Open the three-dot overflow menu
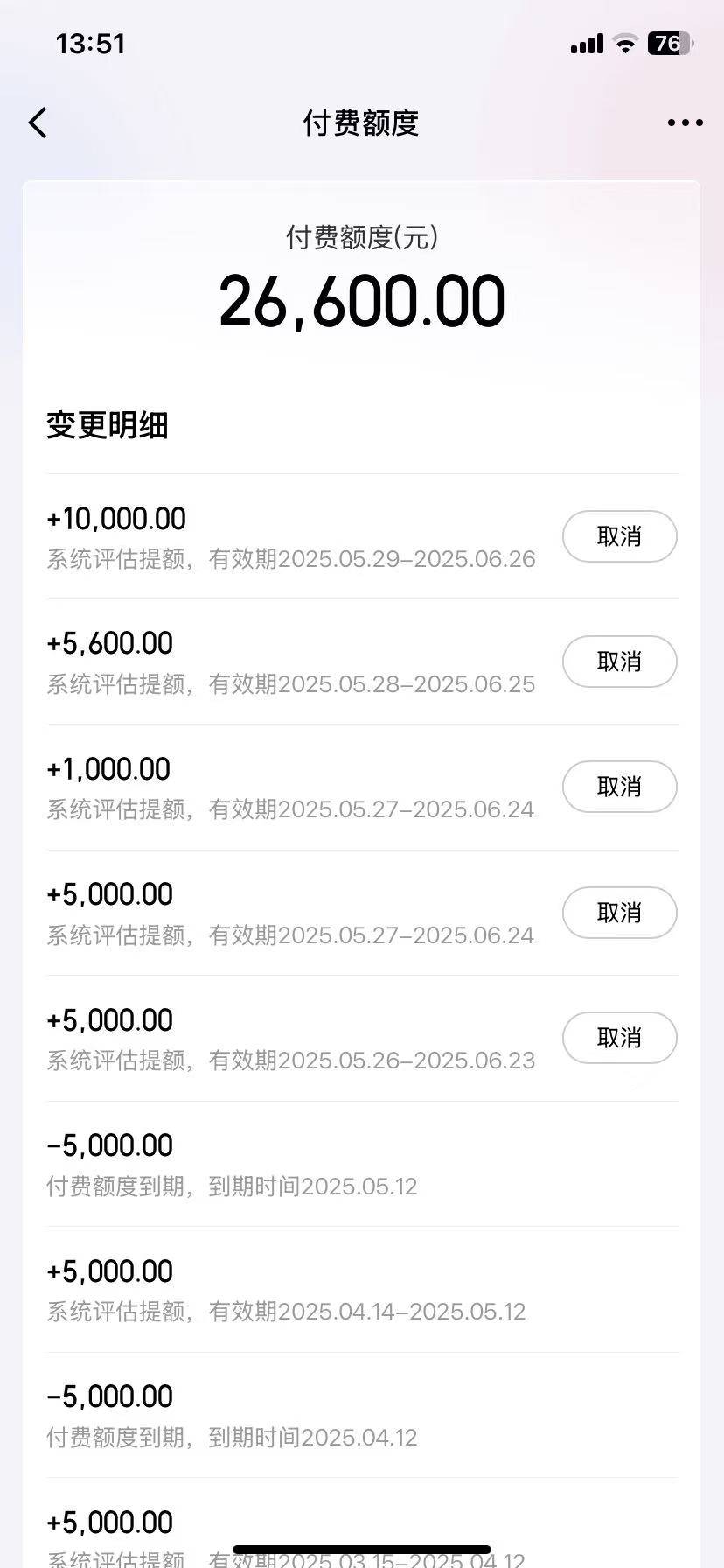Viewport: 724px width, 1568px height. point(685,123)
